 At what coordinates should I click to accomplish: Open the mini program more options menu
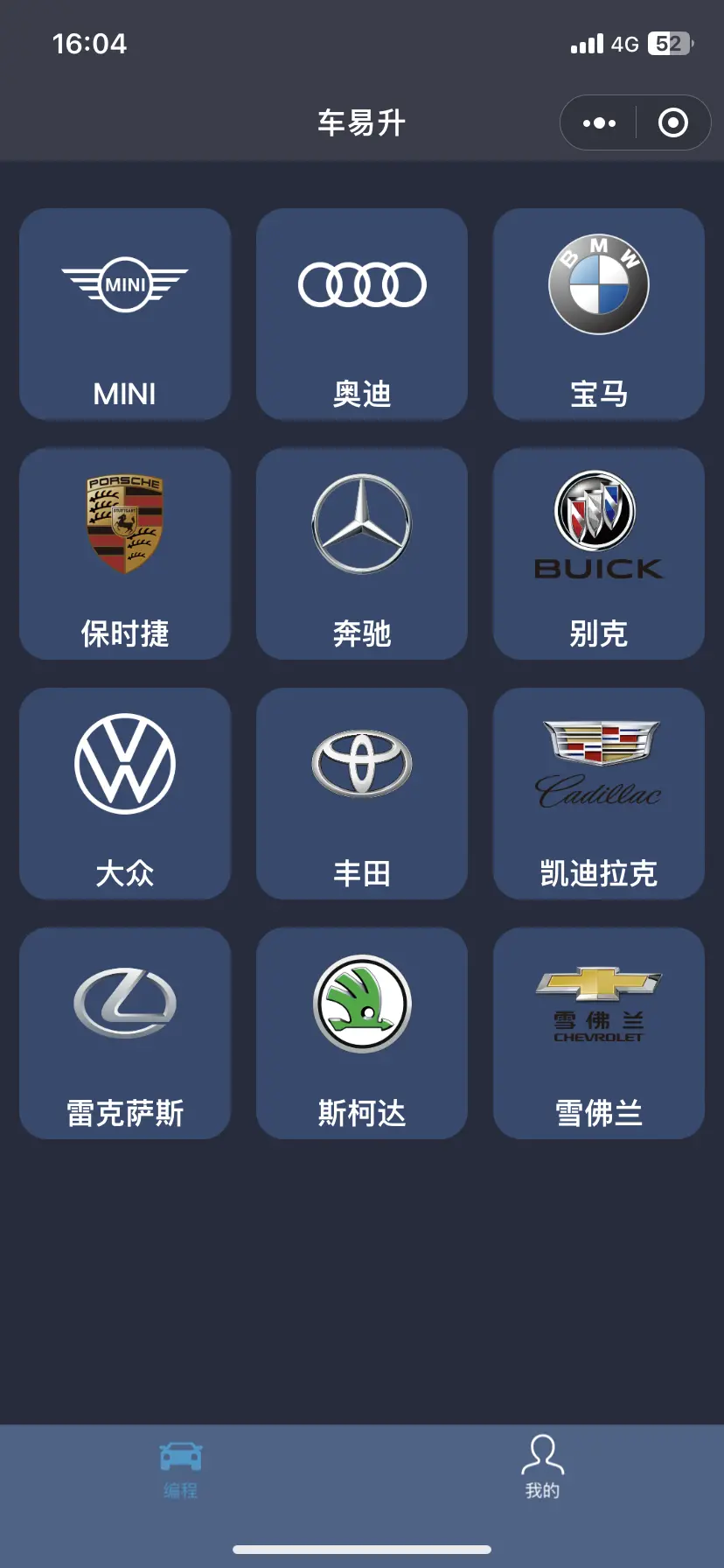tap(600, 123)
